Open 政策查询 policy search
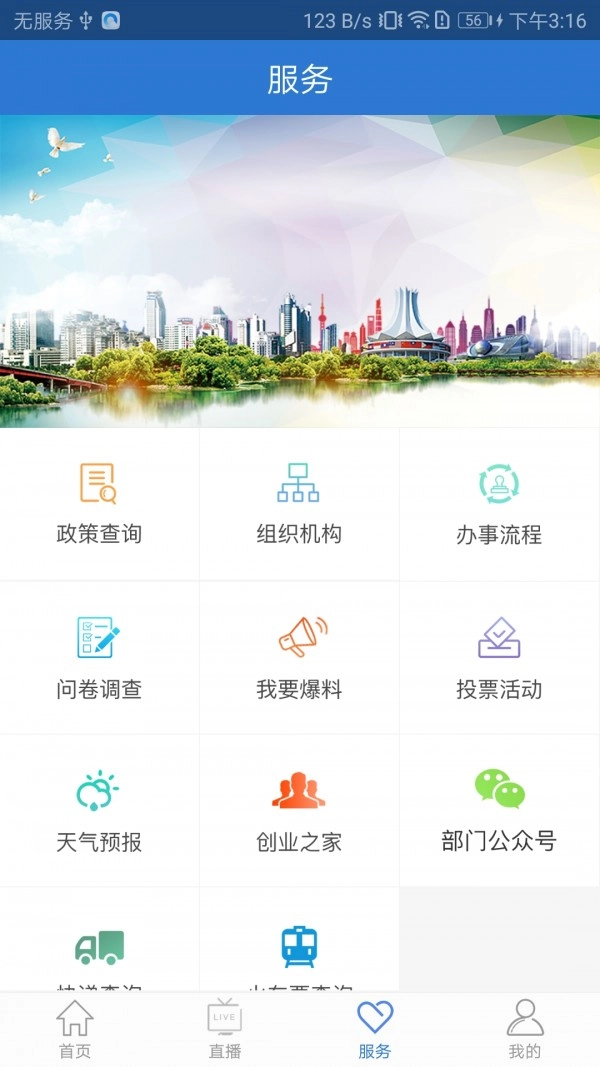The height and width of the screenshot is (1067, 600). tap(99, 504)
